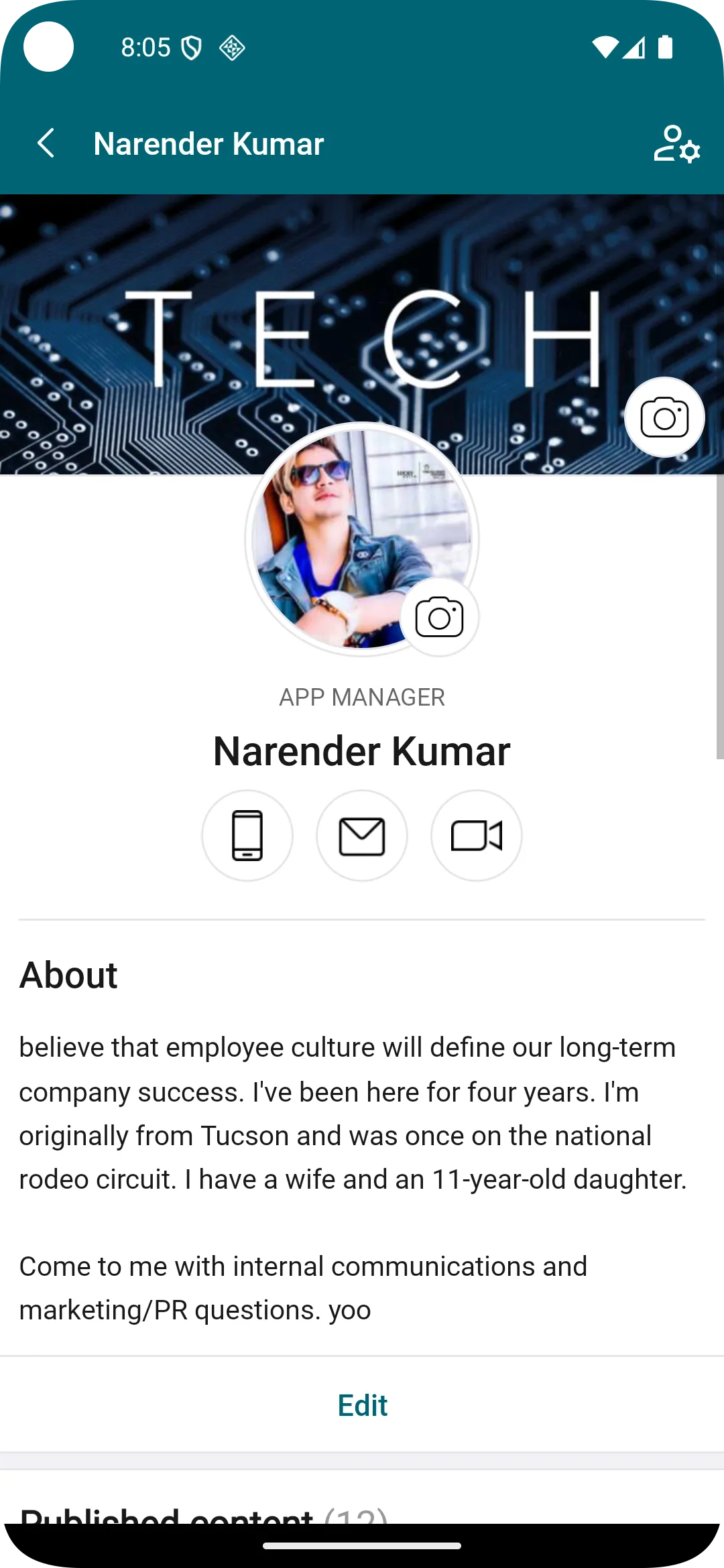
Task: Go back from Narender Kumar's profile
Action: pos(46,143)
